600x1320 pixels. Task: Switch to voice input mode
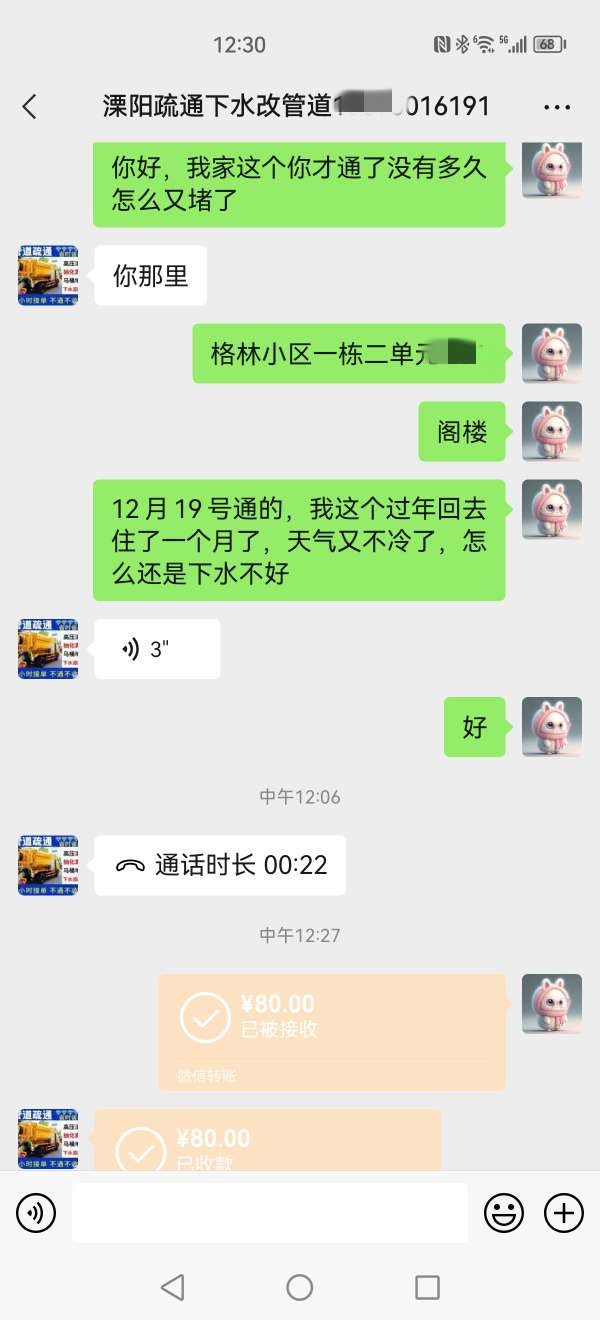coord(36,1214)
